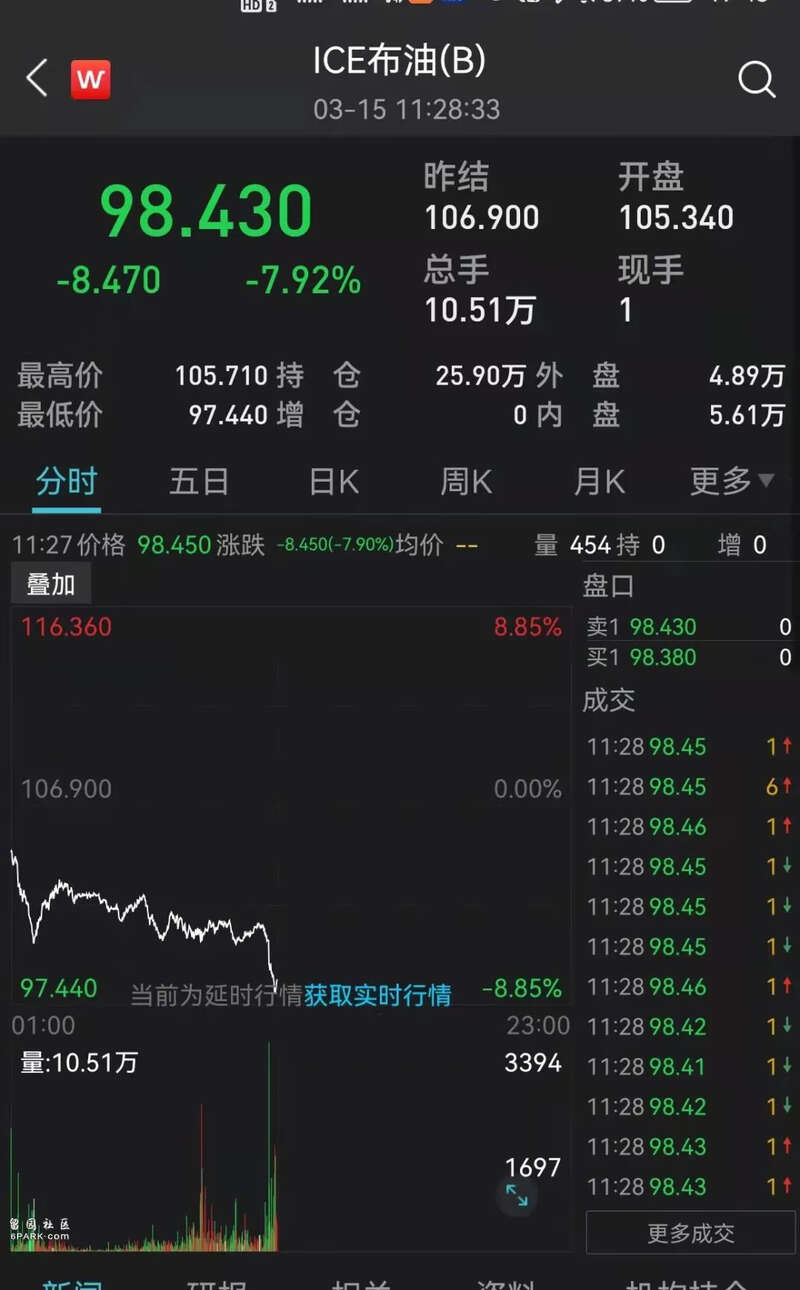Select the 月K chart tab
Viewport: 800px width, 1290px height.
click(599, 481)
